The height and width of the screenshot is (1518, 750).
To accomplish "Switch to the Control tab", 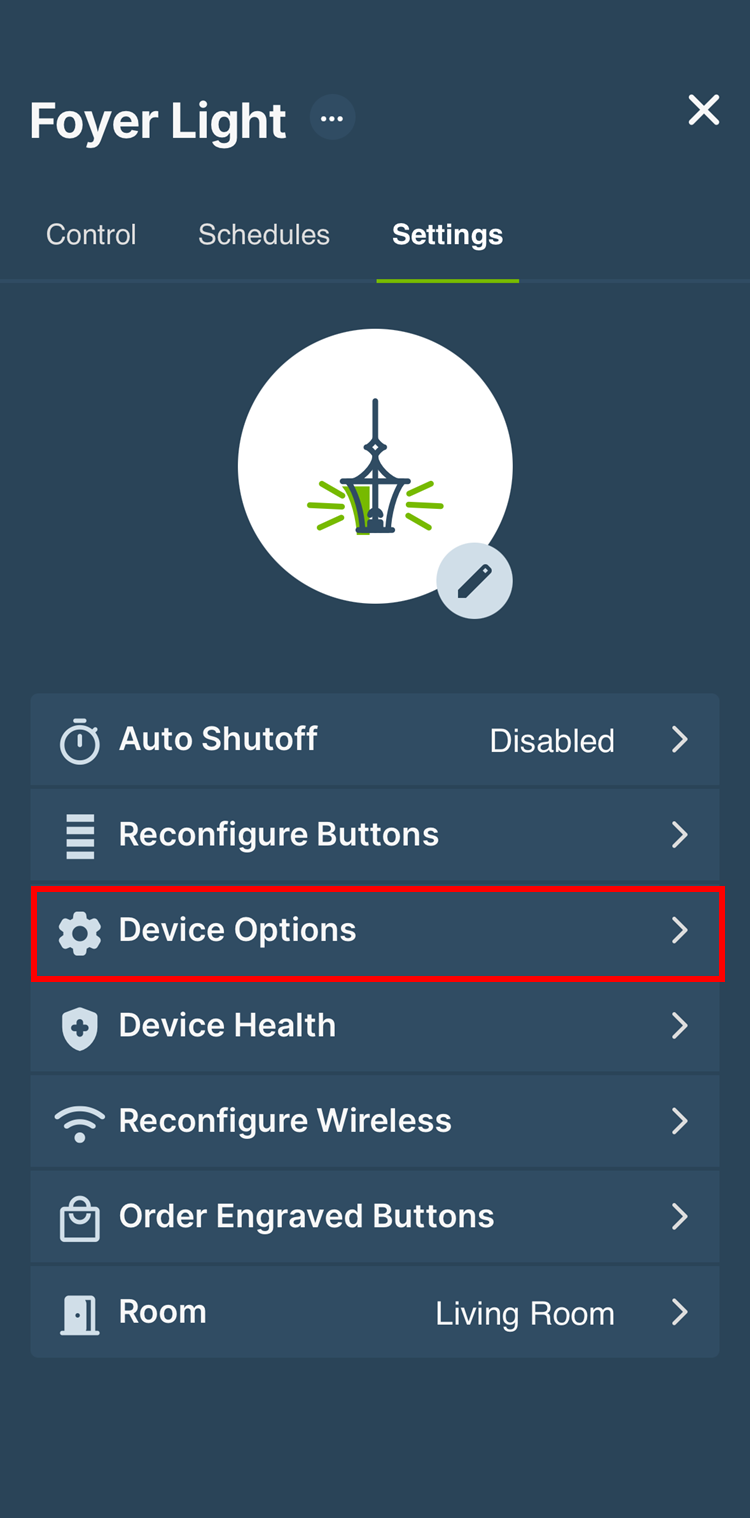I will [91, 235].
